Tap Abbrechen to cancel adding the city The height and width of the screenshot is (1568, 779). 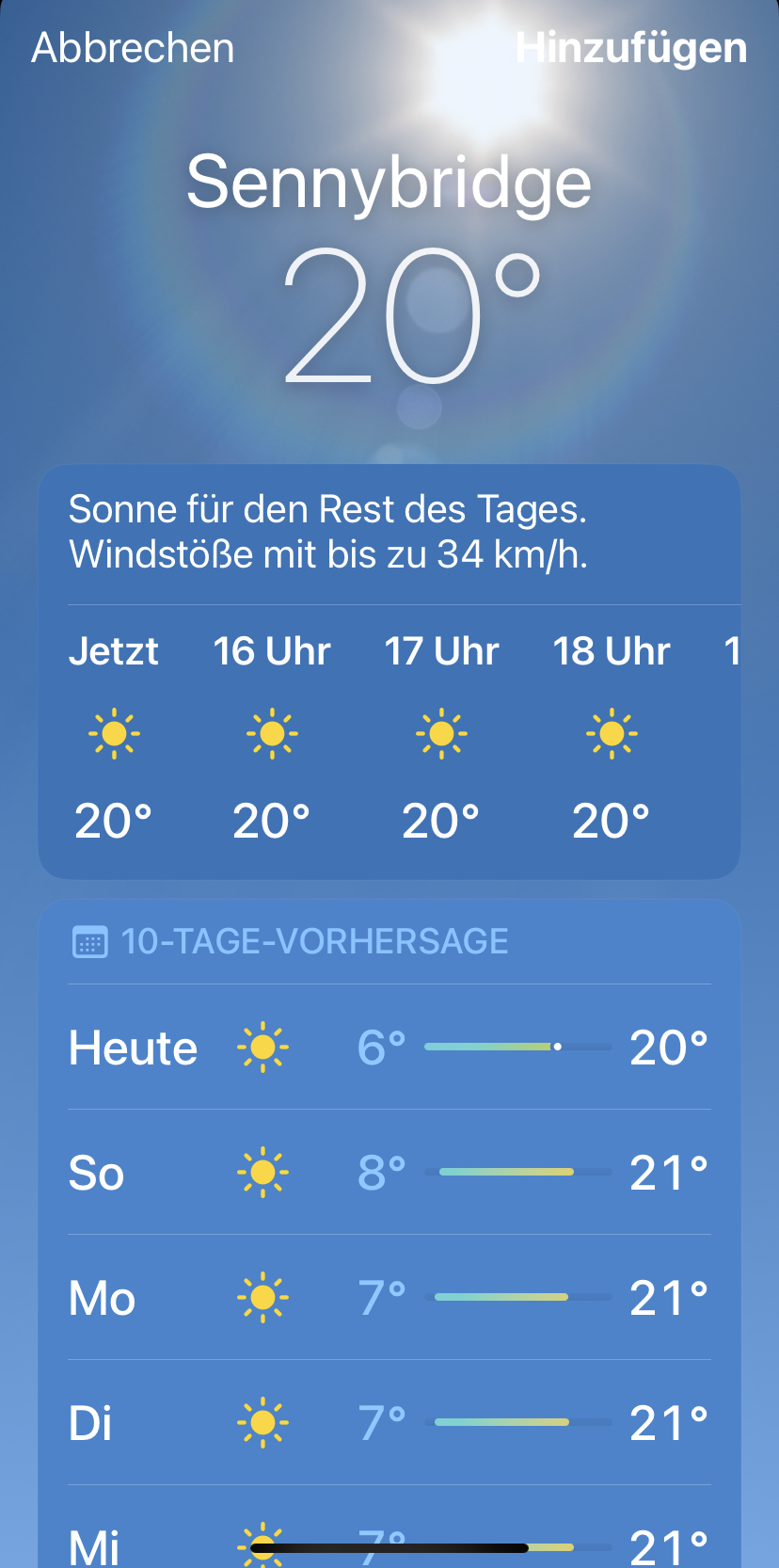pyautogui.click(x=133, y=48)
